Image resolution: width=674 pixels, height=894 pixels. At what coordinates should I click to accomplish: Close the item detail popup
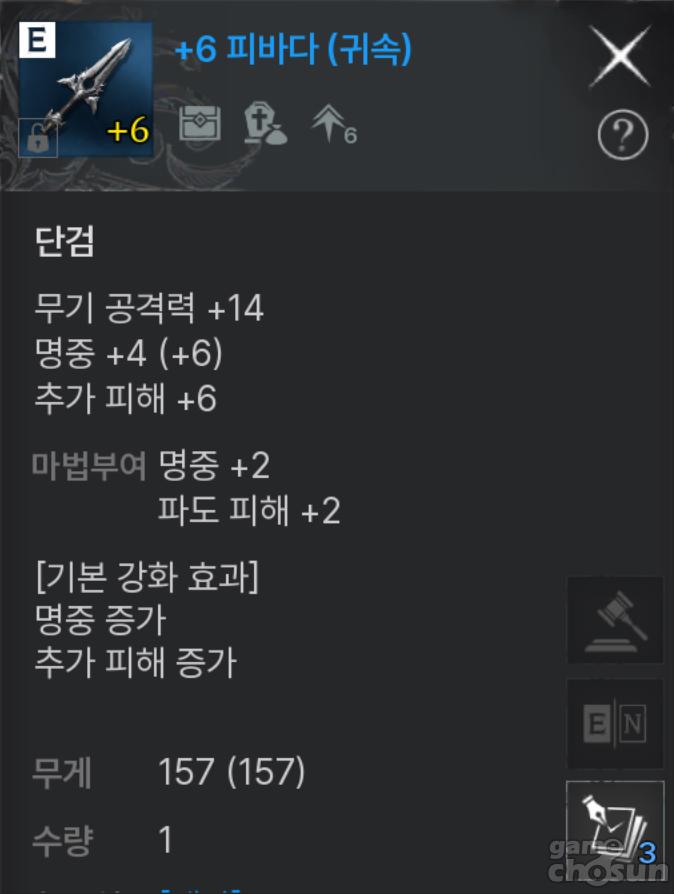coord(620,56)
